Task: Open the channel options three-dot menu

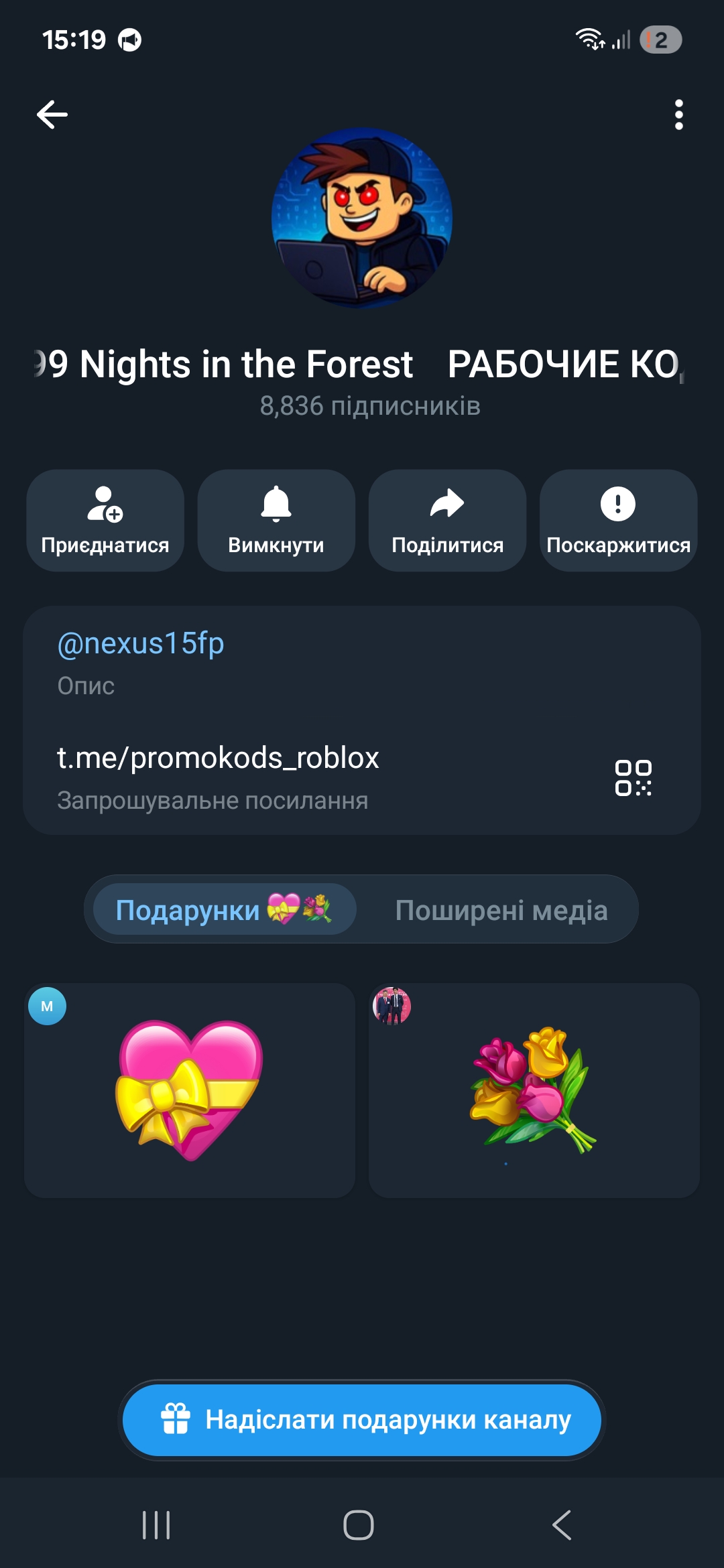Action: pyautogui.click(x=680, y=114)
